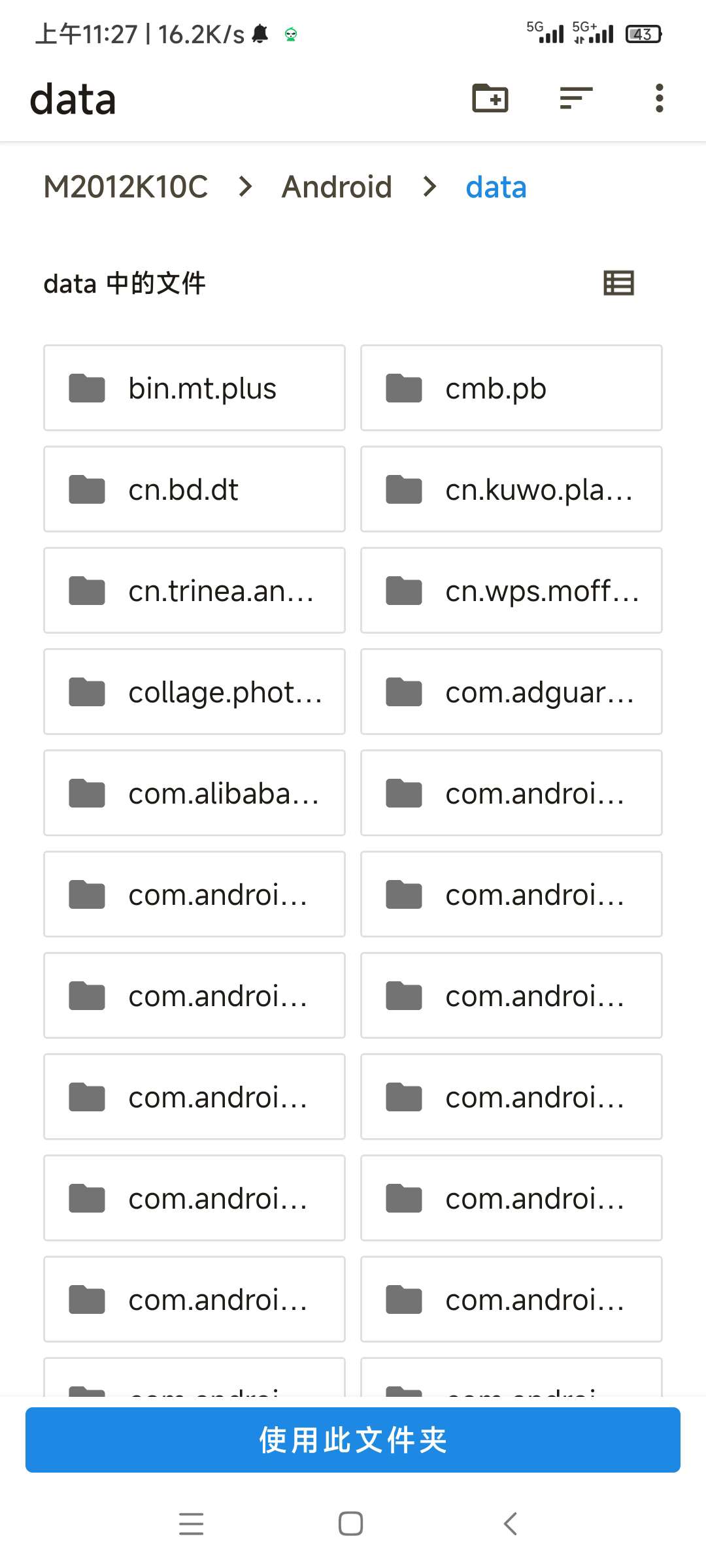Navigate to Android folder breadcrumb
Image resolution: width=706 pixels, height=1568 pixels.
tap(337, 187)
